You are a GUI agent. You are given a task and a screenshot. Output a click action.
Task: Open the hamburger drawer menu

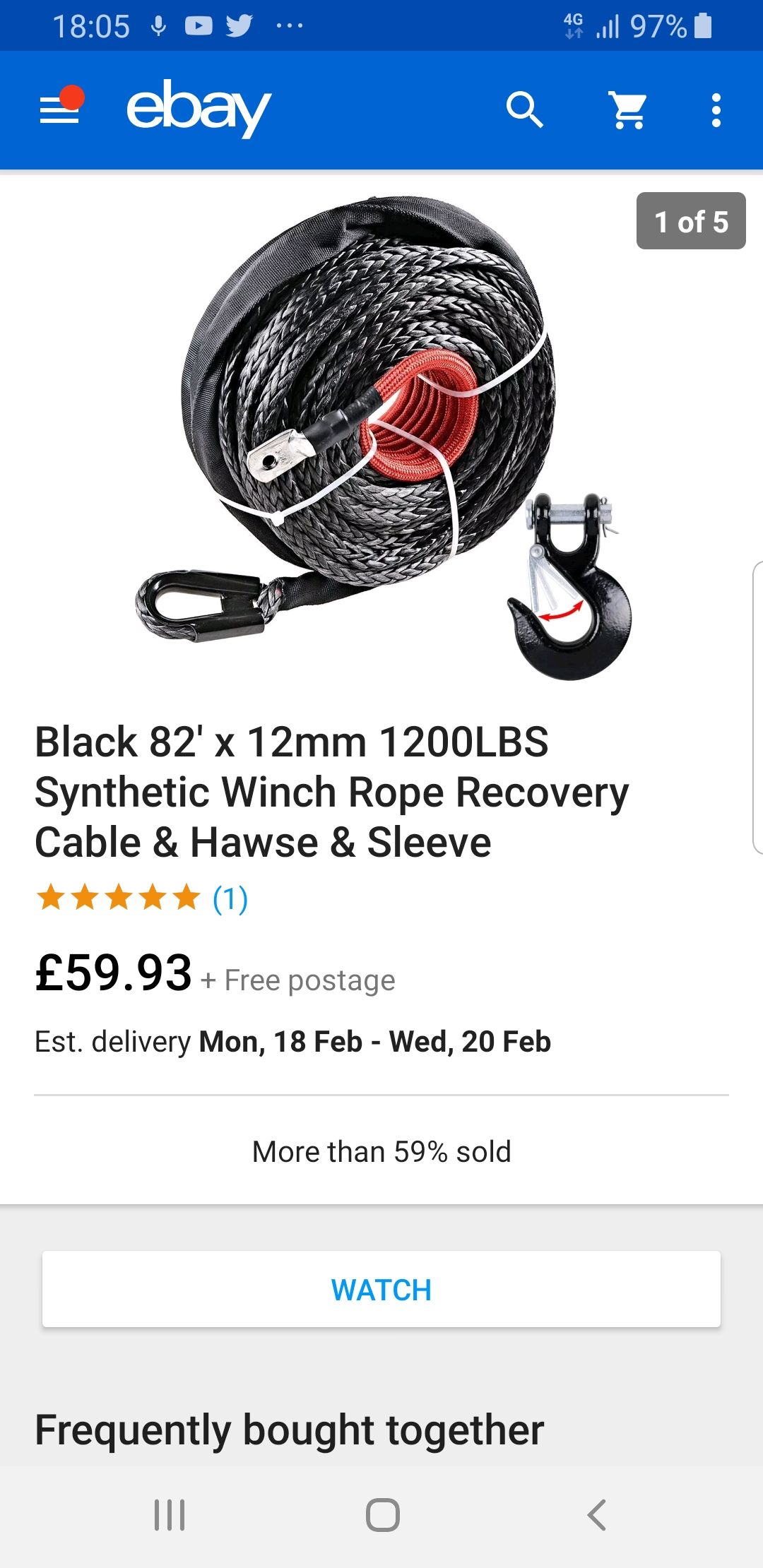[61, 109]
